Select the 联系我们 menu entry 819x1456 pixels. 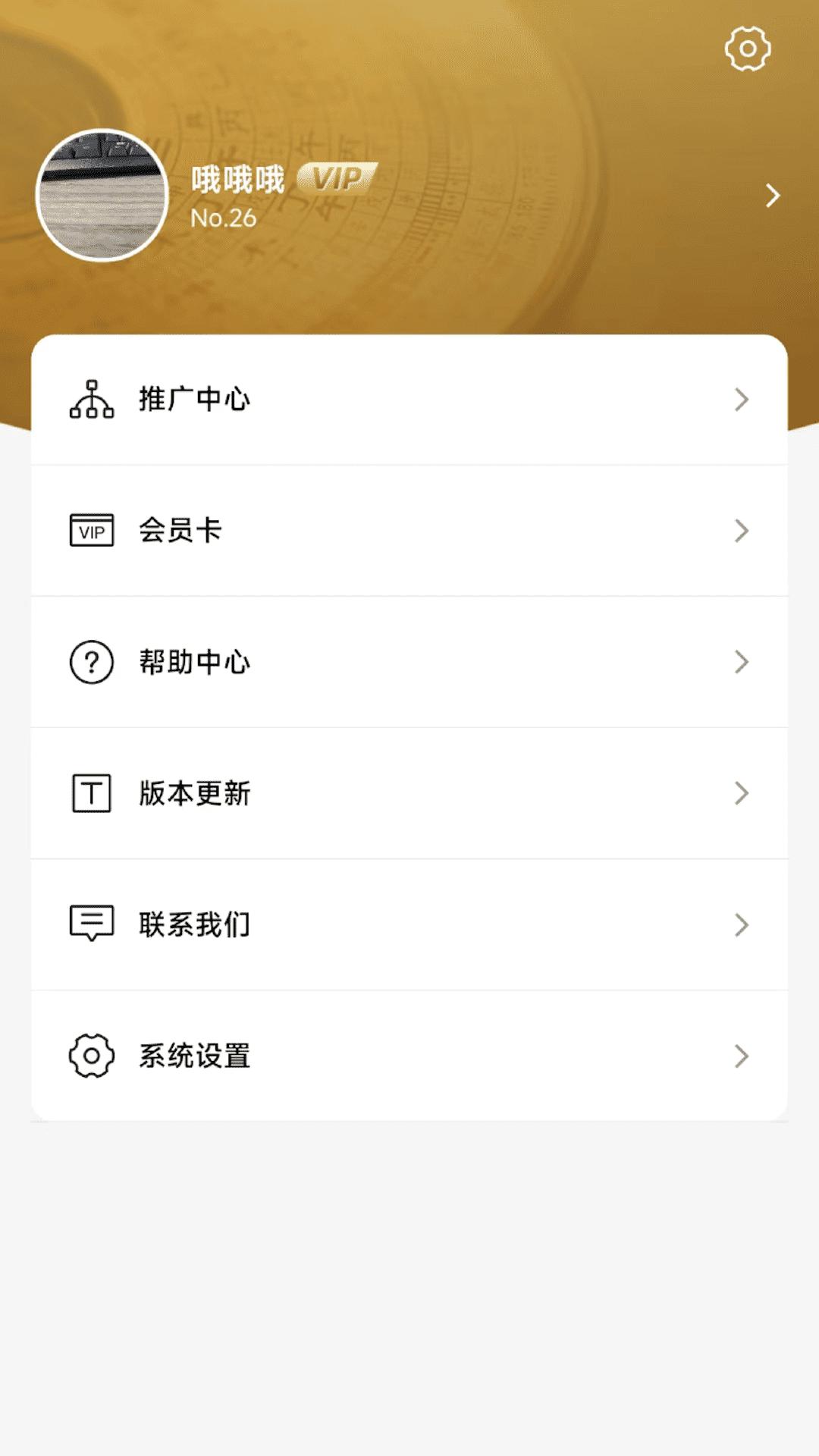click(x=194, y=924)
